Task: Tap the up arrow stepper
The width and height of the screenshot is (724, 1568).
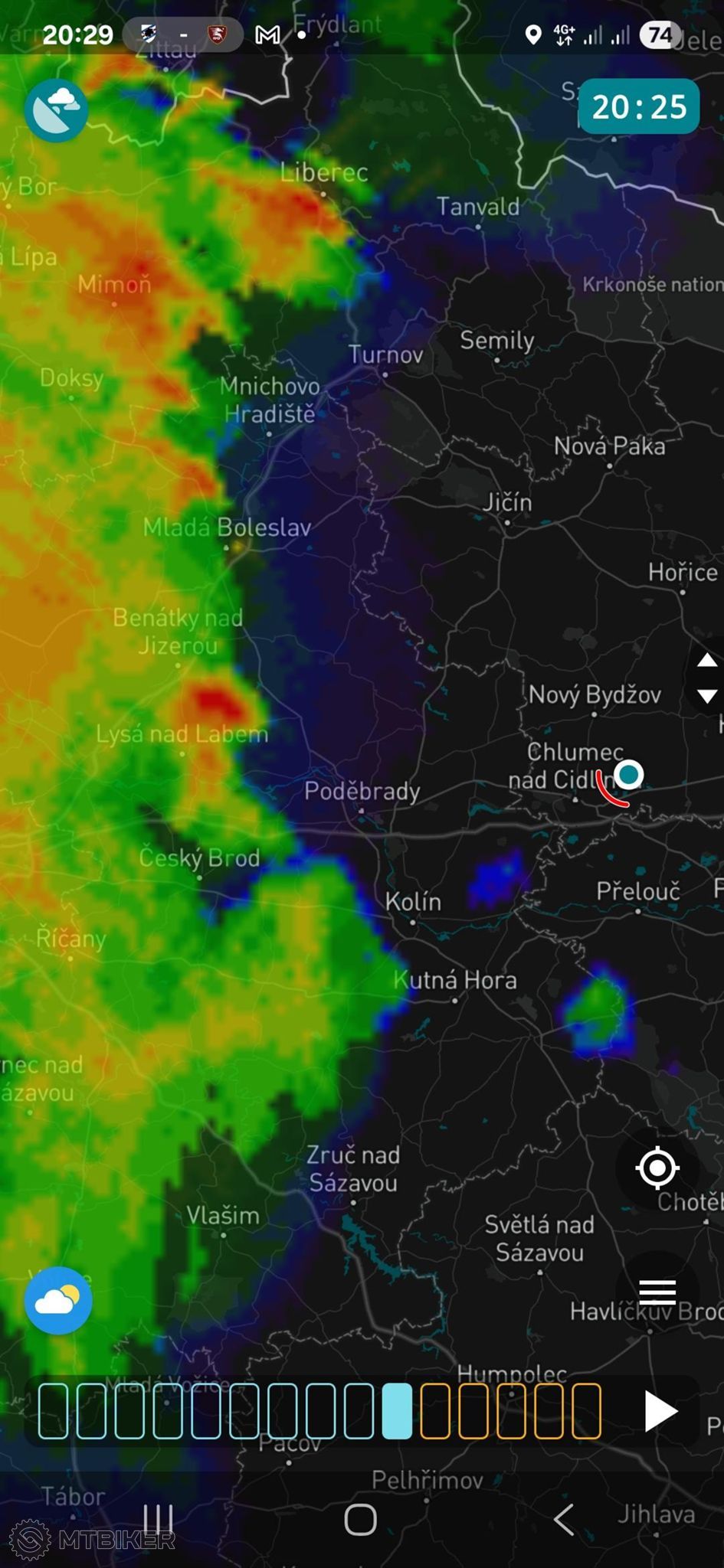Action: point(707,660)
